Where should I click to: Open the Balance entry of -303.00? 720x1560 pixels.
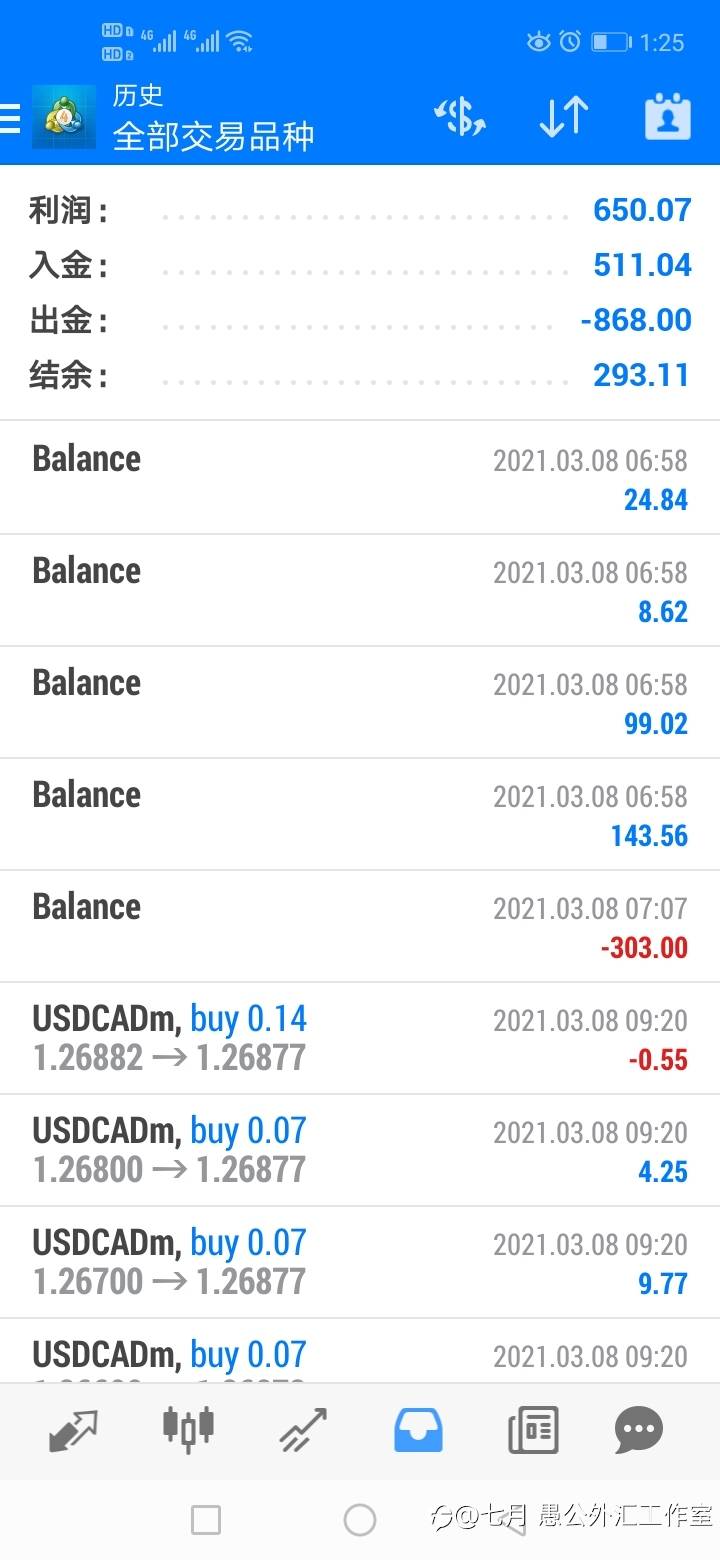360,926
